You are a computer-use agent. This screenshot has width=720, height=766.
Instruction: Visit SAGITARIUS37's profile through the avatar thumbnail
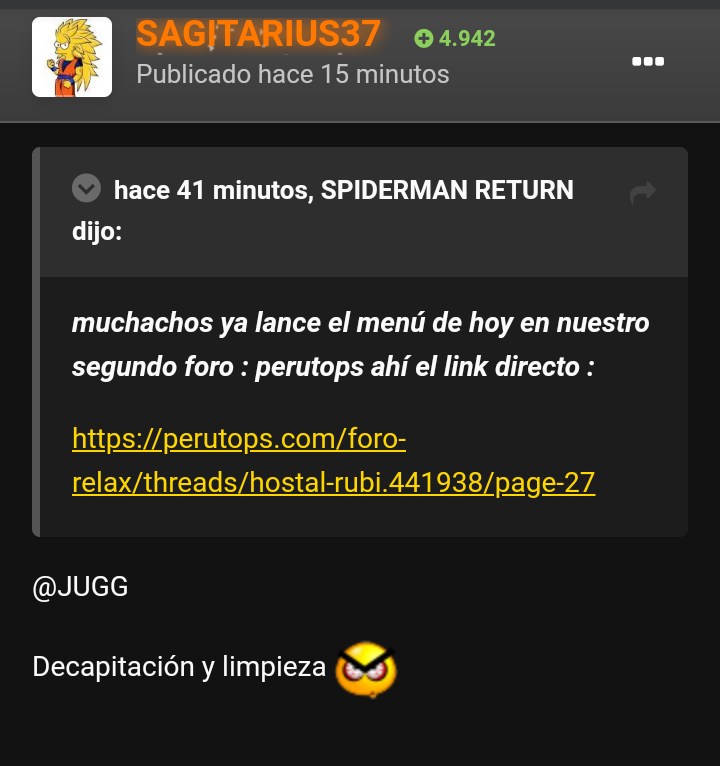point(71,57)
